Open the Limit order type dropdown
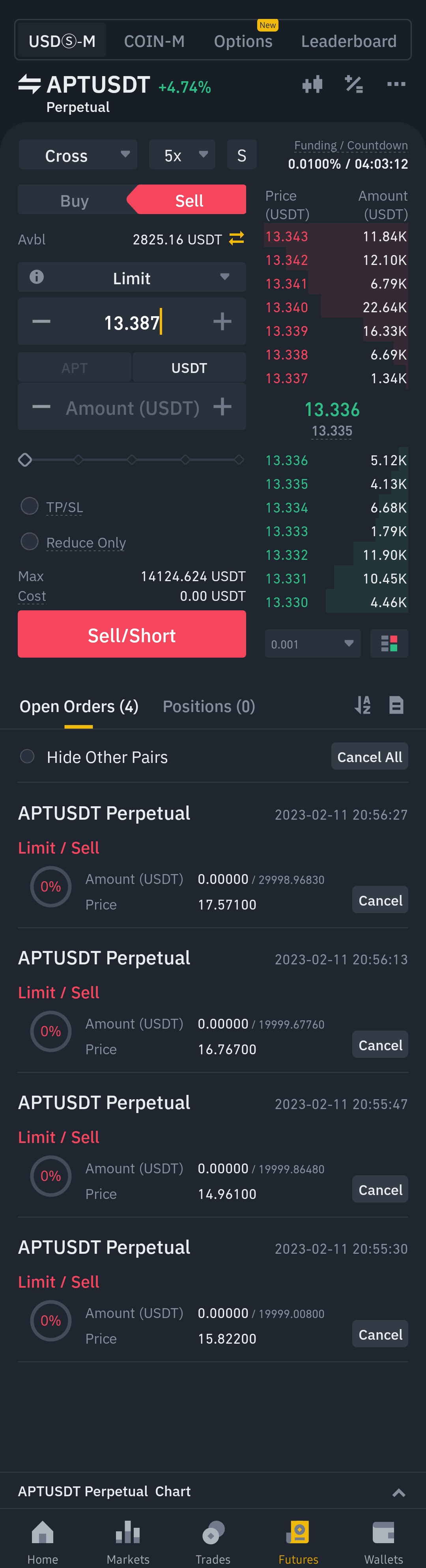The image size is (426, 1568). tap(132, 278)
